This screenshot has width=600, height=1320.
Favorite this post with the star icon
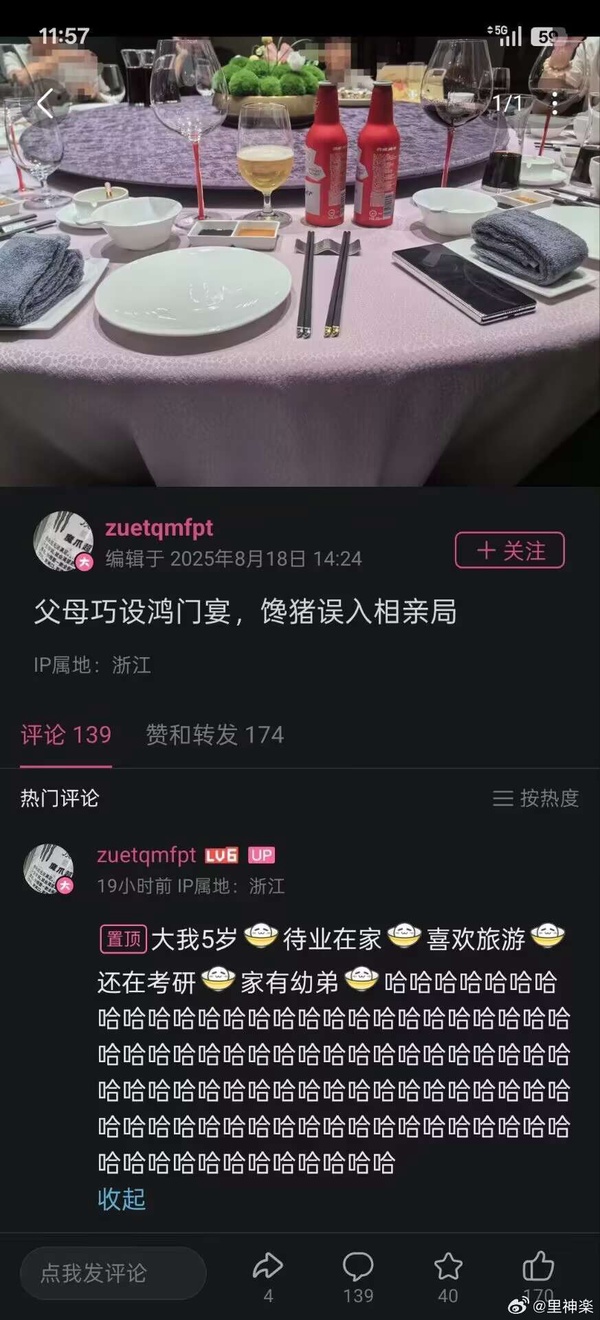(448, 1267)
